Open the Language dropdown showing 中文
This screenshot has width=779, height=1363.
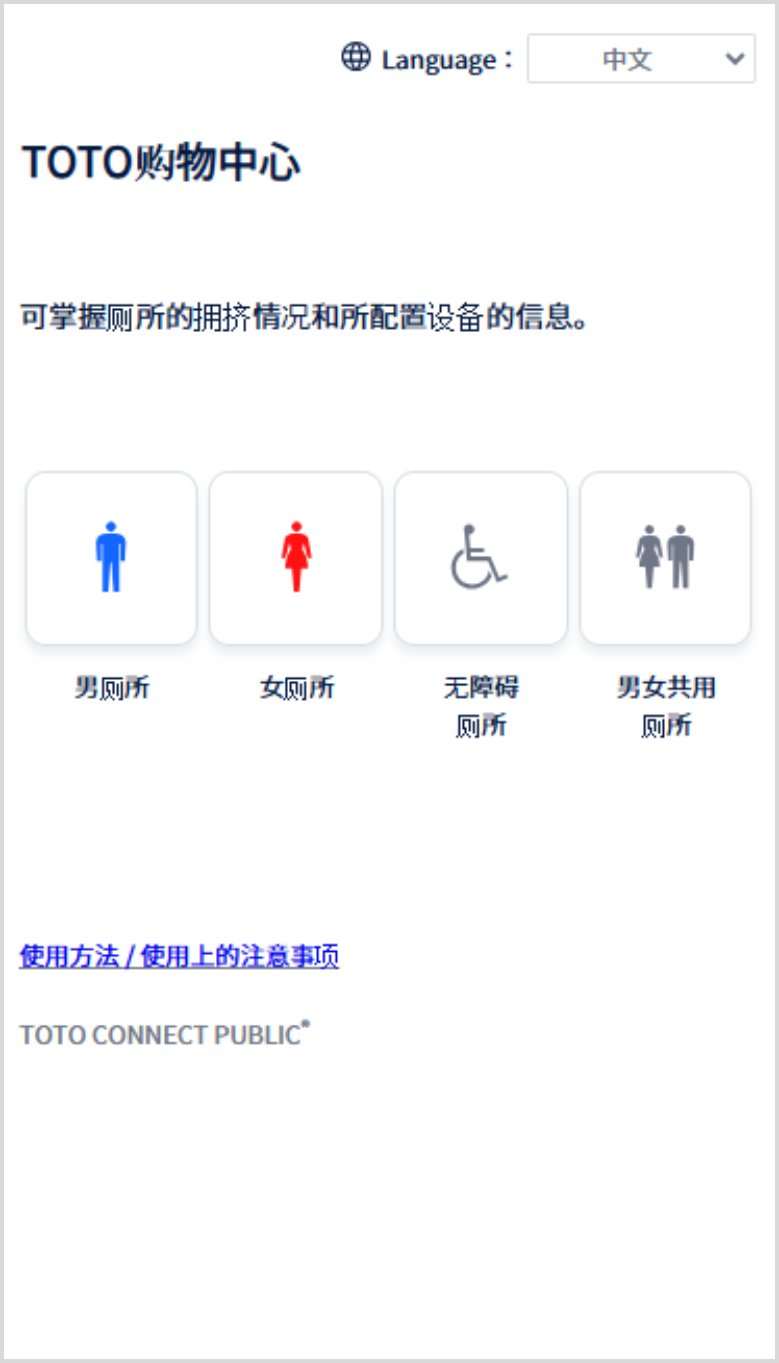641,59
